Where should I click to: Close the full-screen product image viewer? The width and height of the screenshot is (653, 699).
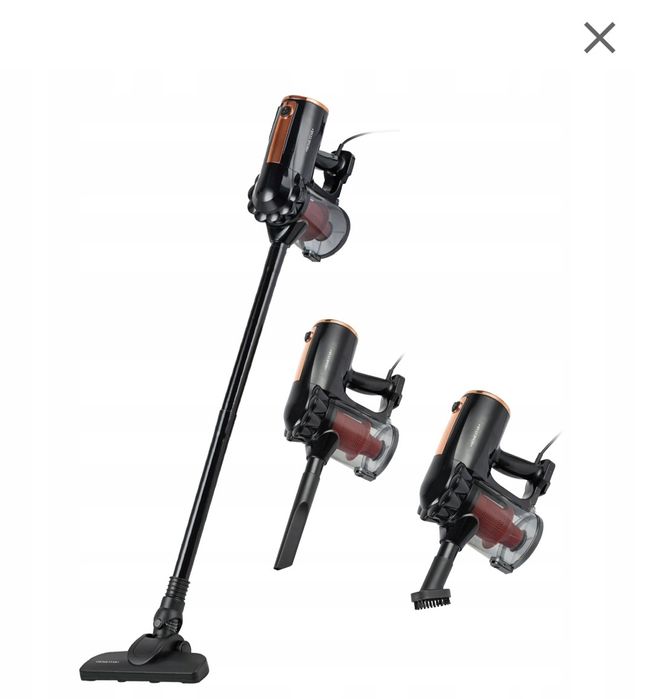coord(599,38)
